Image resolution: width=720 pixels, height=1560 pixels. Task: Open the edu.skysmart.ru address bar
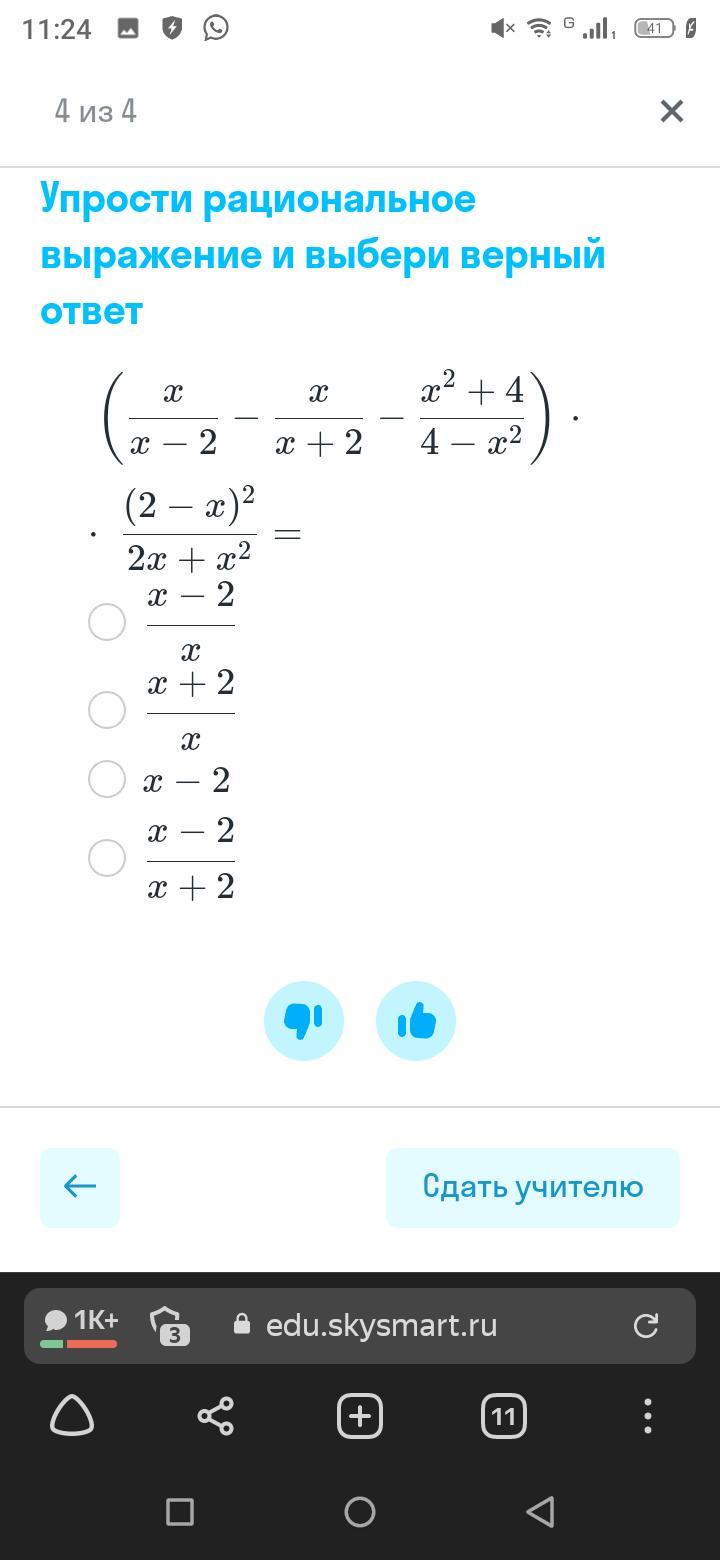[x=380, y=1325]
